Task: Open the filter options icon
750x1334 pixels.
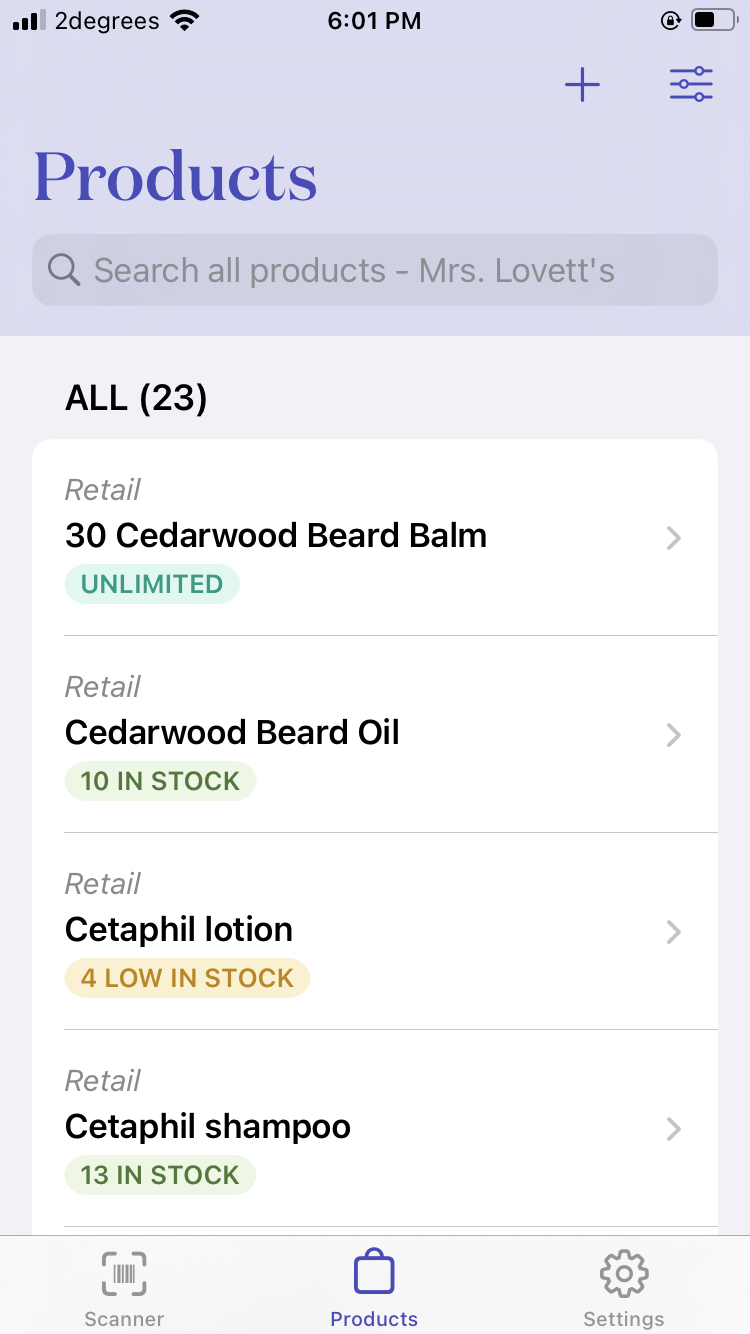Action: (691, 84)
